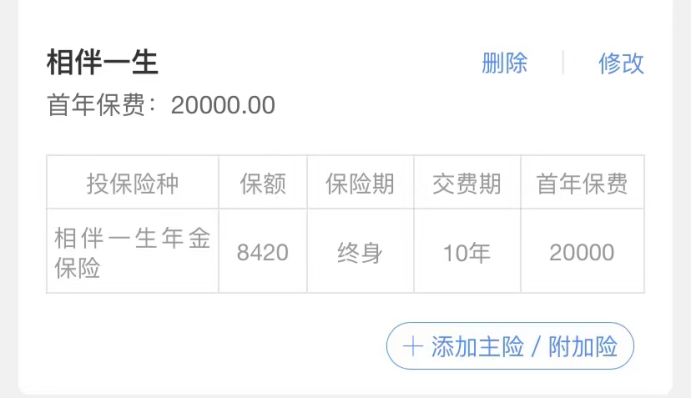This screenshot has width=692, height=399.
Task: Add a main or rider insurance (添加主险/附加险)
Action: coord(510,346)
